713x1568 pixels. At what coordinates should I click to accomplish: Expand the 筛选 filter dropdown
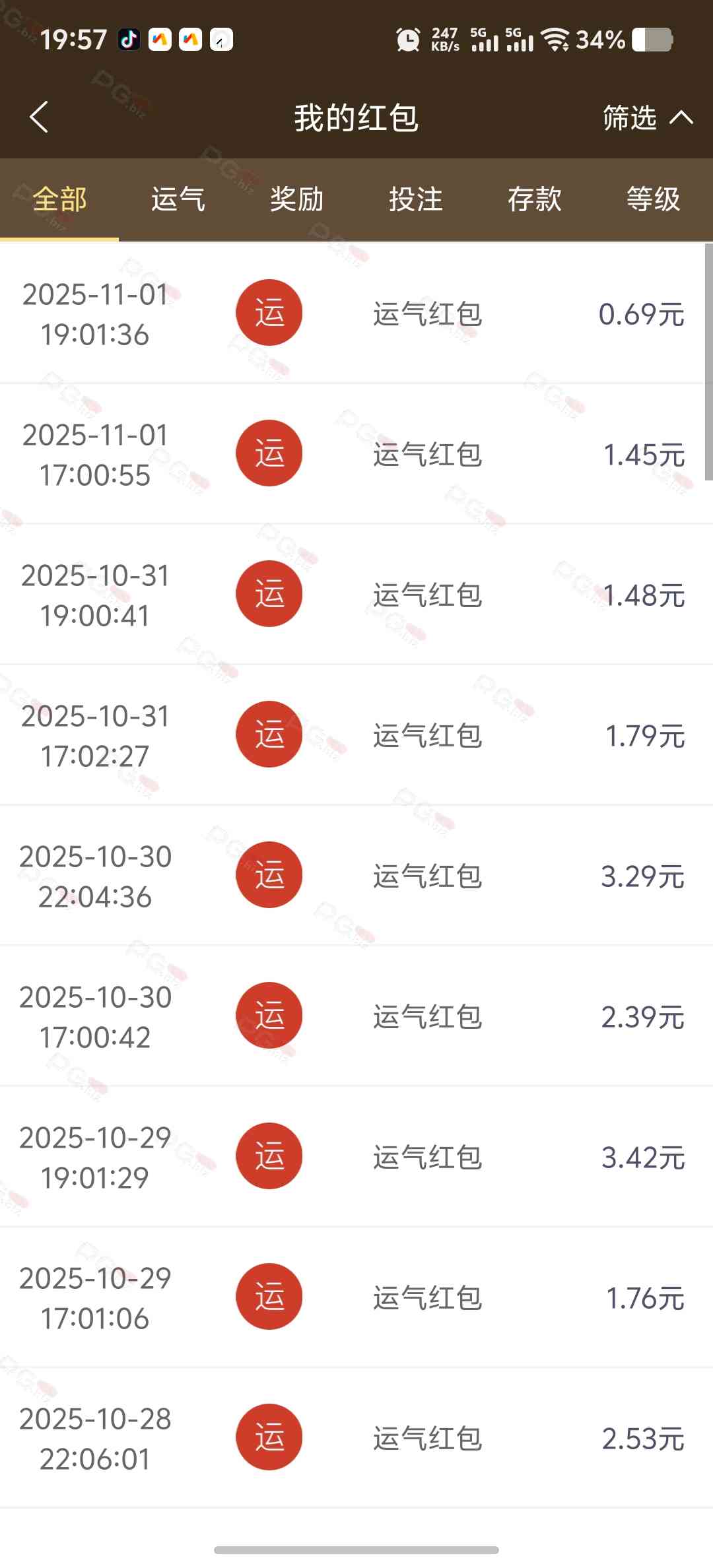[x=647, y=117]
